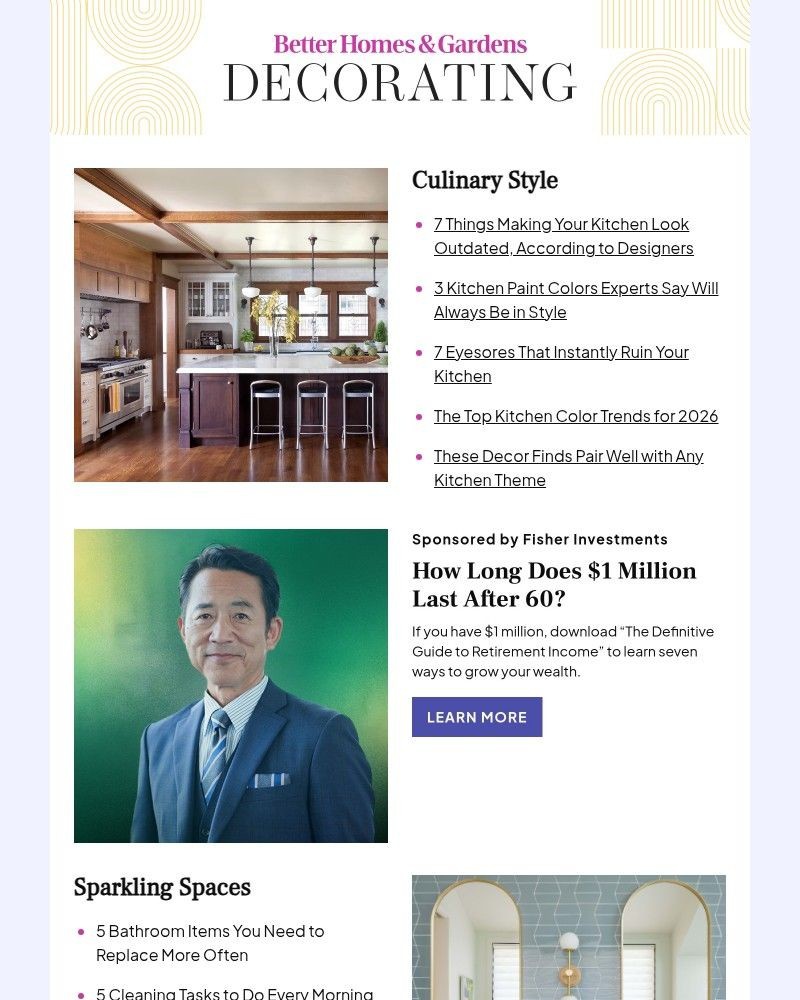The width and height of the screenshot is (800, 1000).
Task: Click "How Long Does $1 Million Last After 60?" headline
Action: pos(554,585)
